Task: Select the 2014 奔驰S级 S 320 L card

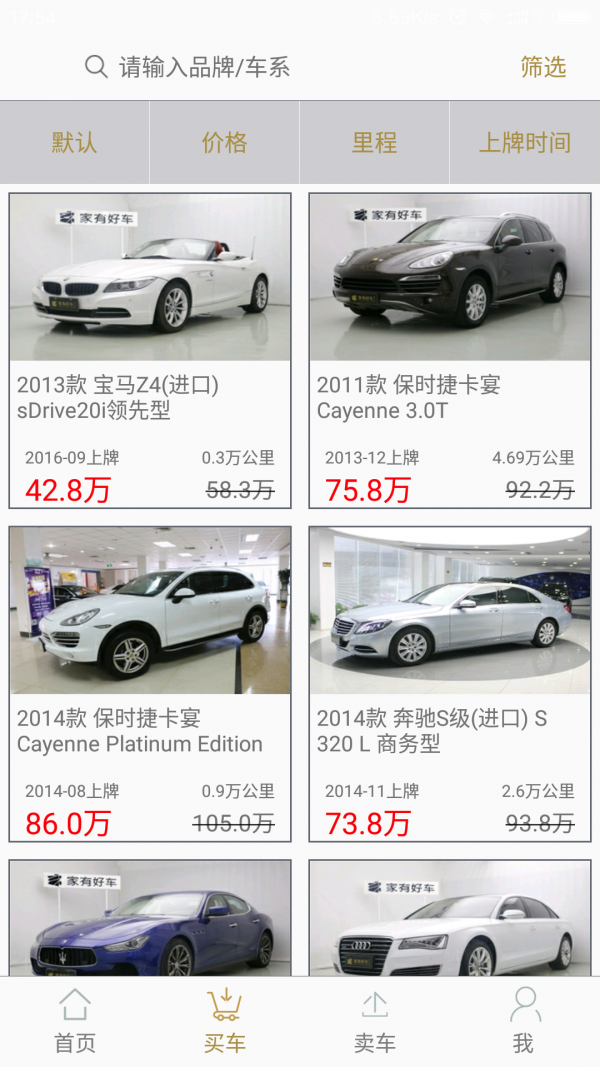Action: [x=450, y=669]
